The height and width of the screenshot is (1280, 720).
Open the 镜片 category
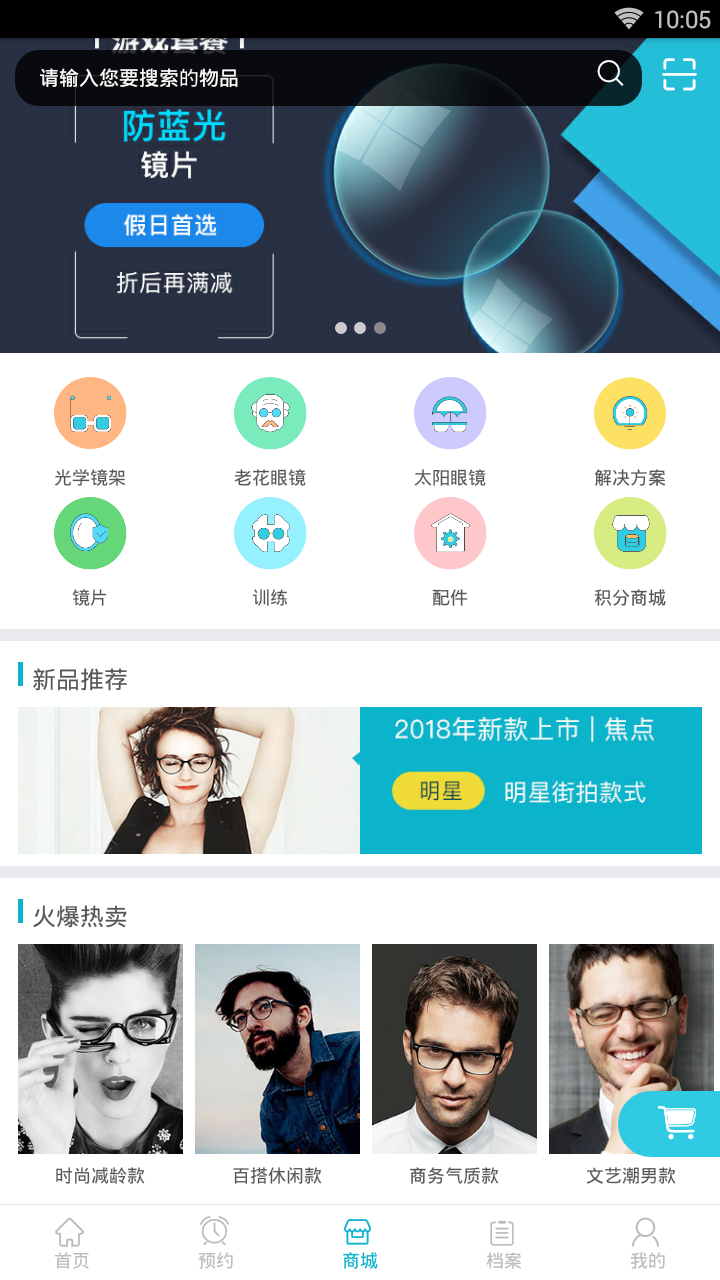[x=90, y=552]
